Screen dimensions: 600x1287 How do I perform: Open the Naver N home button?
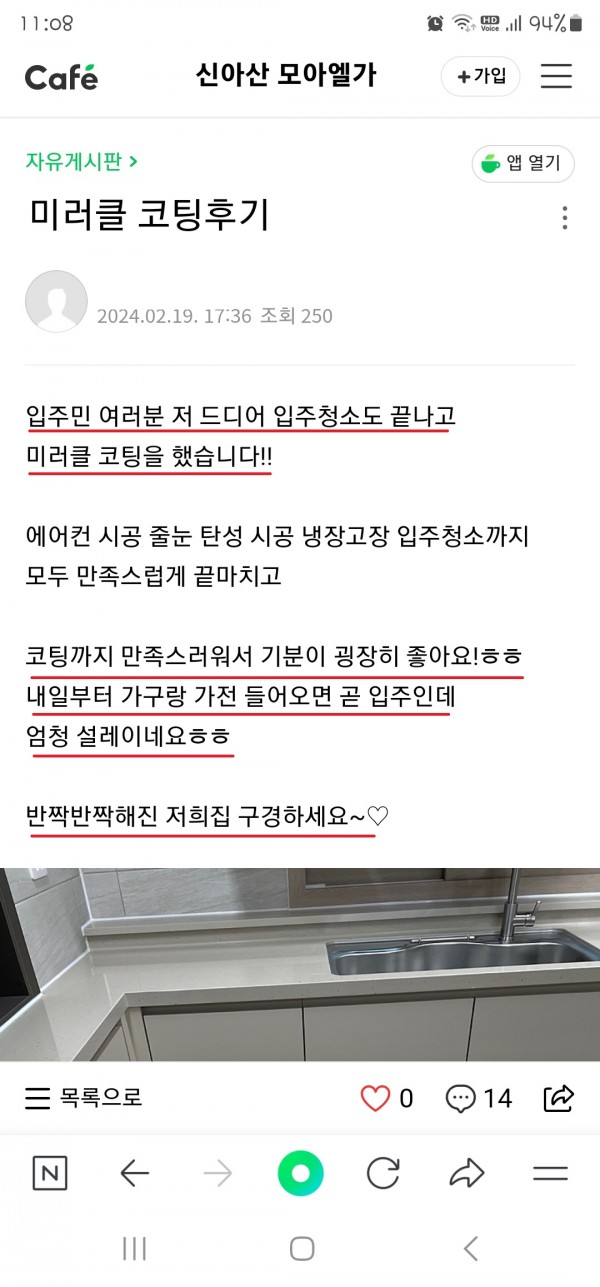(50, 1173)
